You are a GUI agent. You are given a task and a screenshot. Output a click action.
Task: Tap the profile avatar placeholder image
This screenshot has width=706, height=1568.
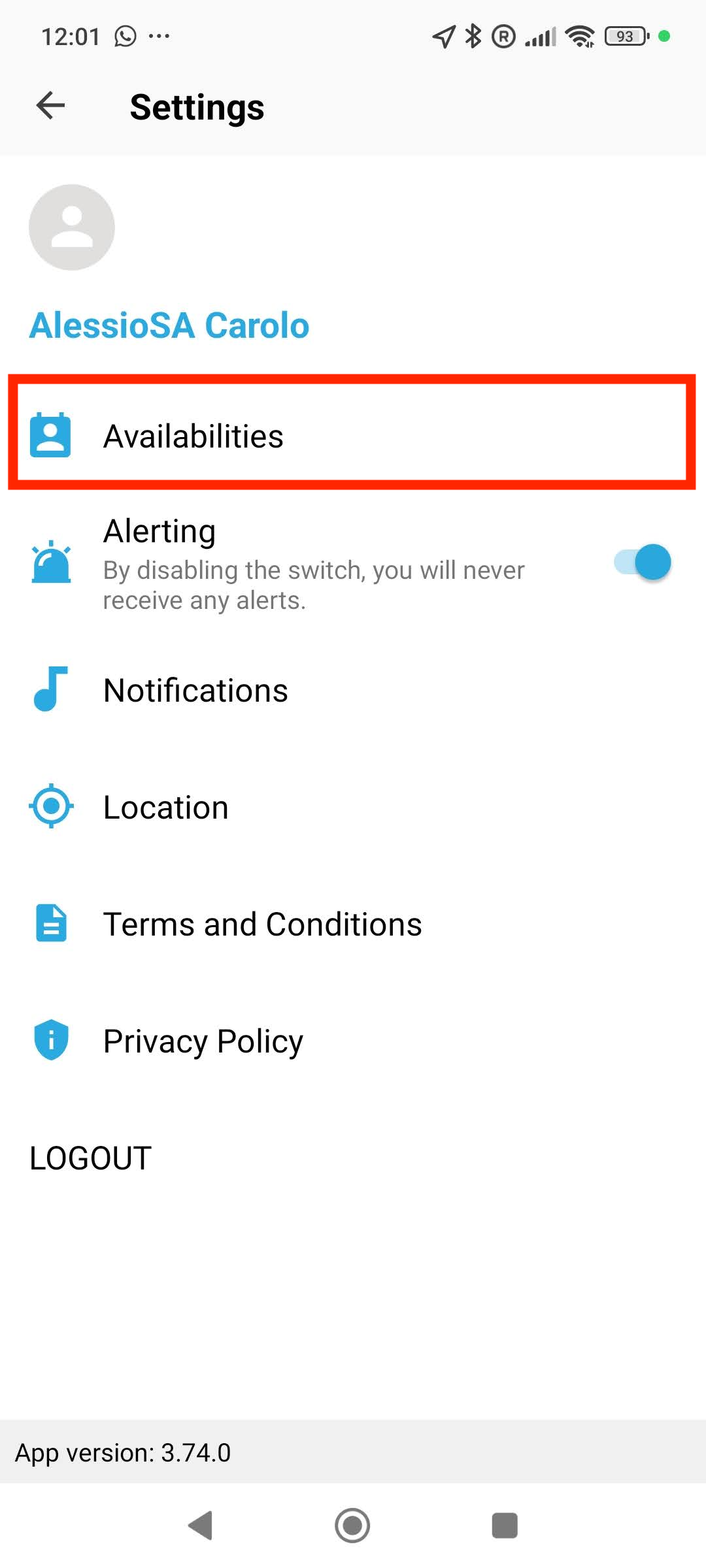click(x=71, y=227)
